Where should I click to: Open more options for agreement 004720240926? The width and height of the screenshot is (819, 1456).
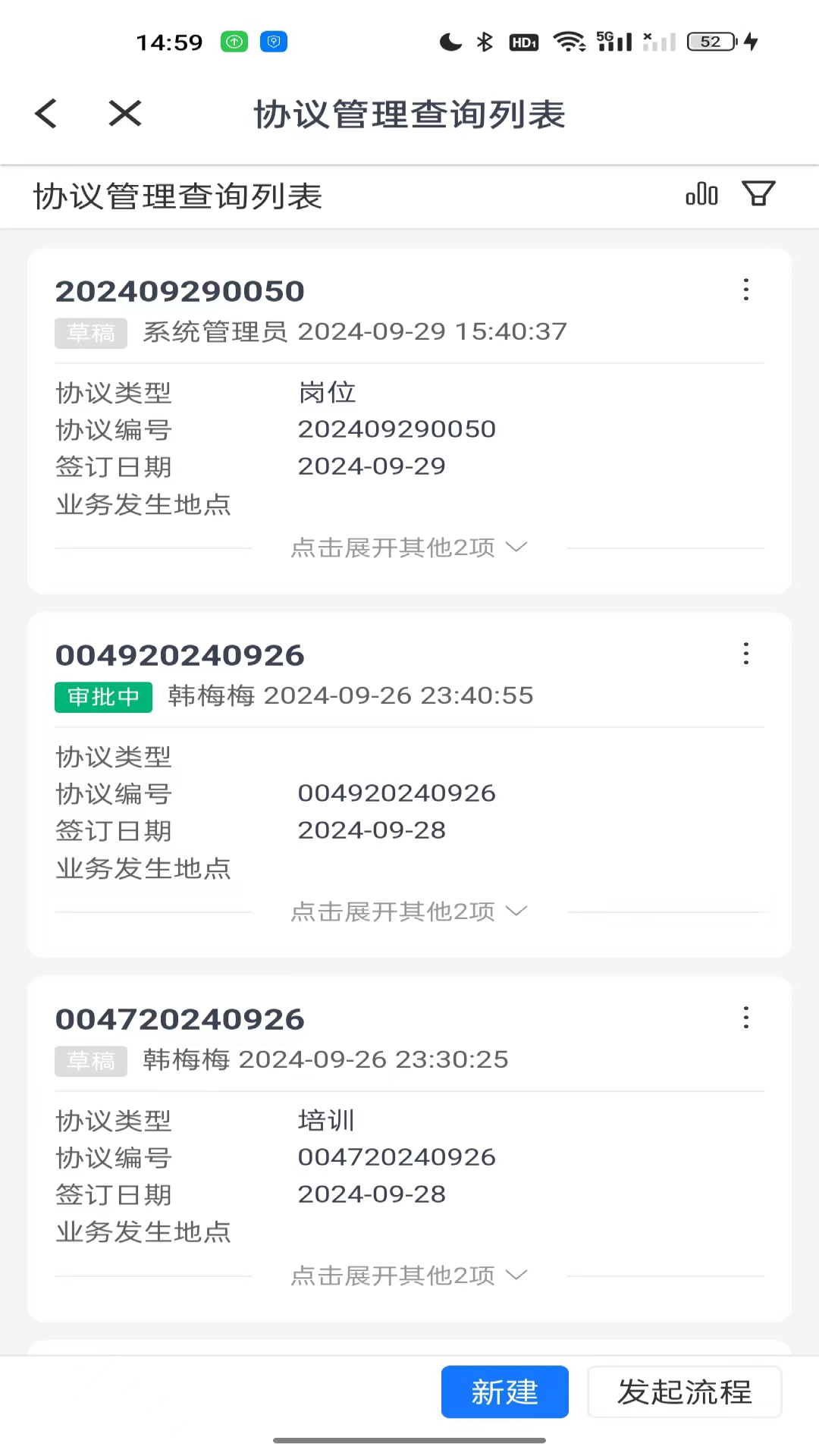746,1018
